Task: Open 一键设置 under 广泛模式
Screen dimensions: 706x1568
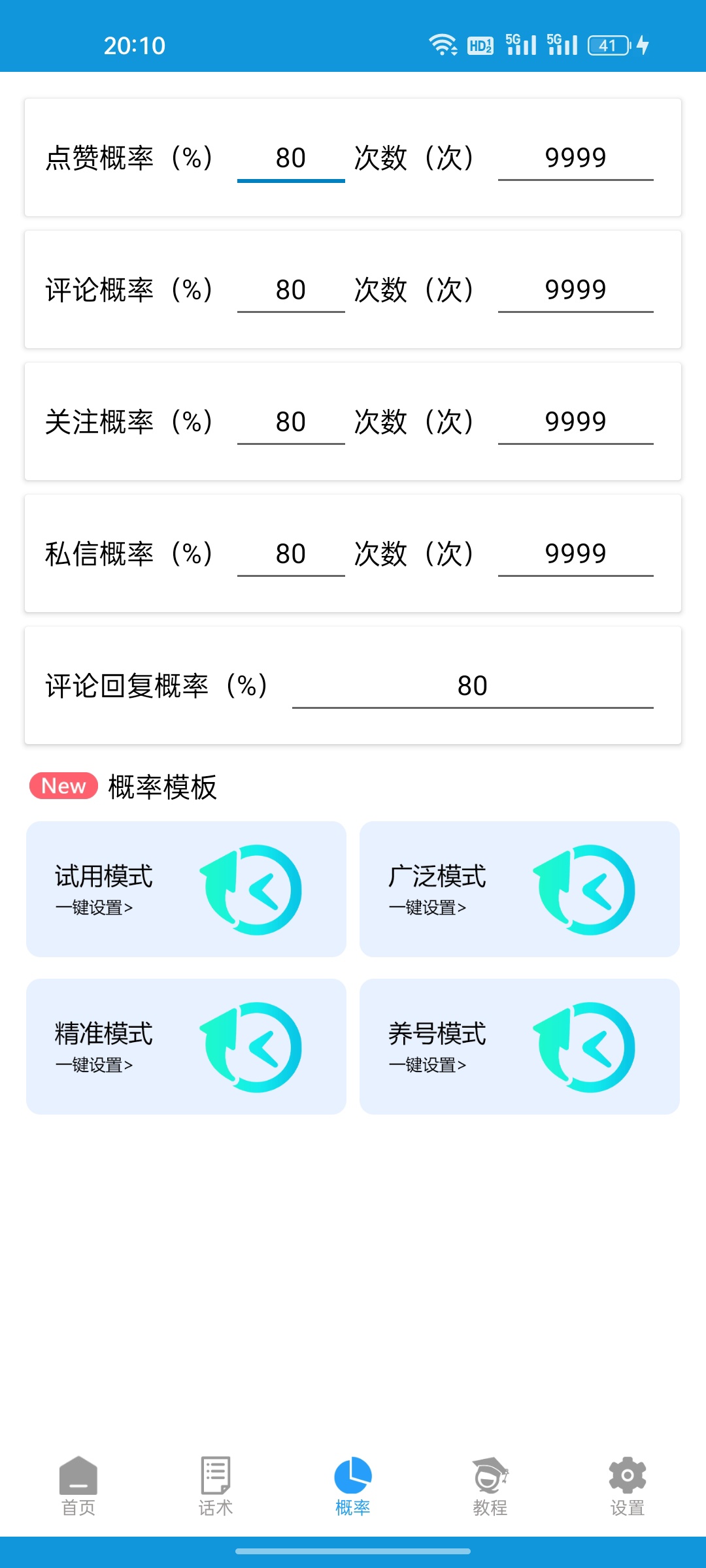Action: point(428,908)
